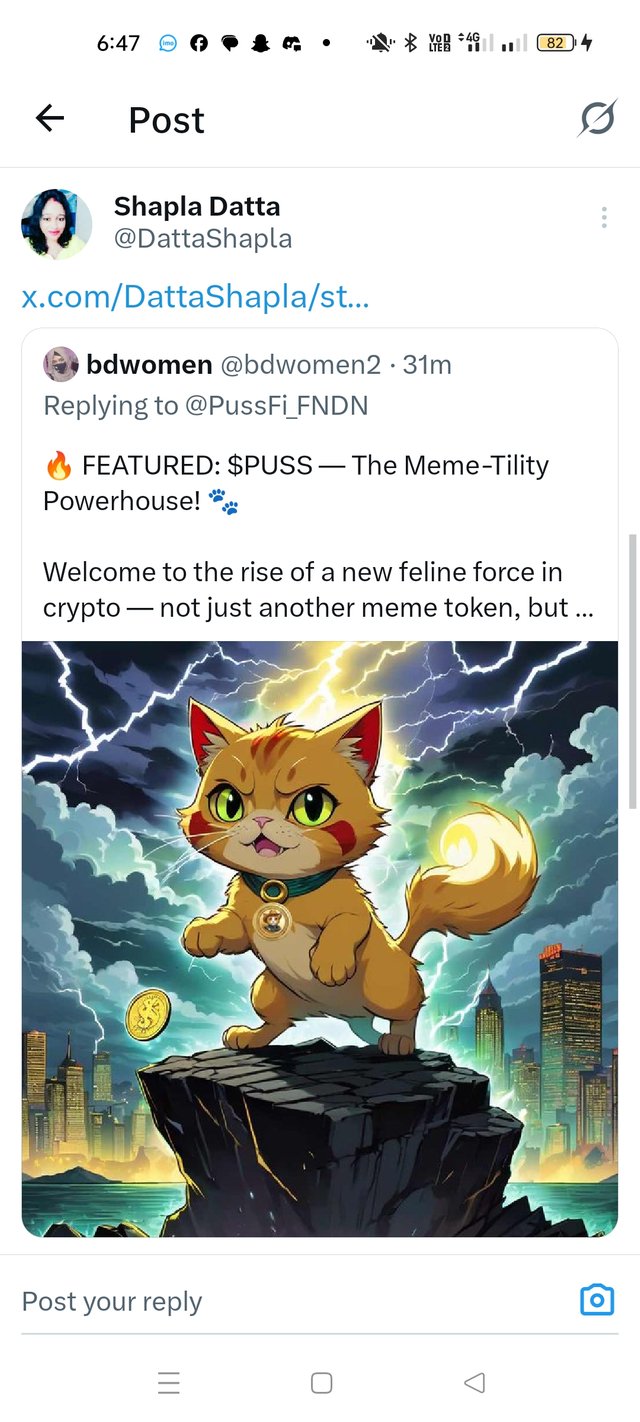Open @DattaShapla handle profile

pyautogui.click(x=203, y=239)
